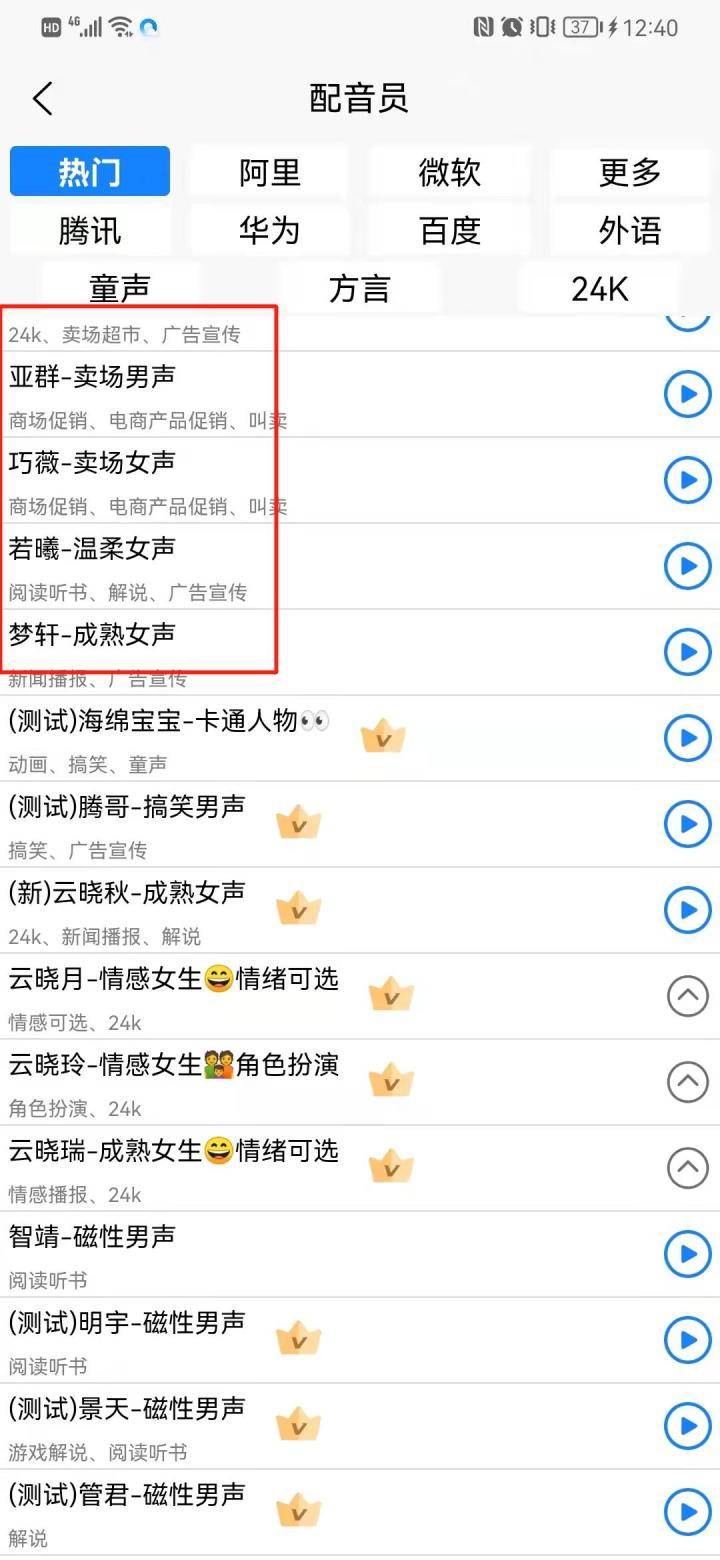Play sample of 智靖-磁性男声
720x1560 pixels.
tap(688, 1254)
